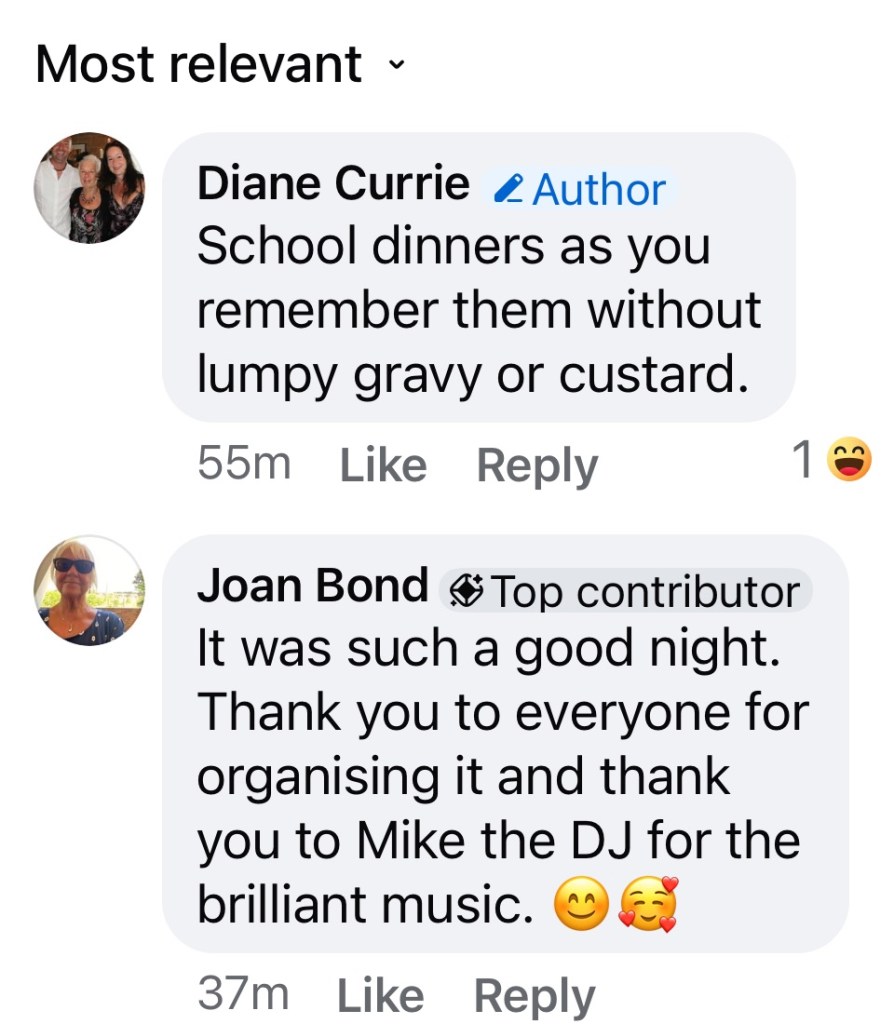Viewport: 894px width, 1024px height.
Task: Open Diane Currie's profile picture
Action: 89,188
